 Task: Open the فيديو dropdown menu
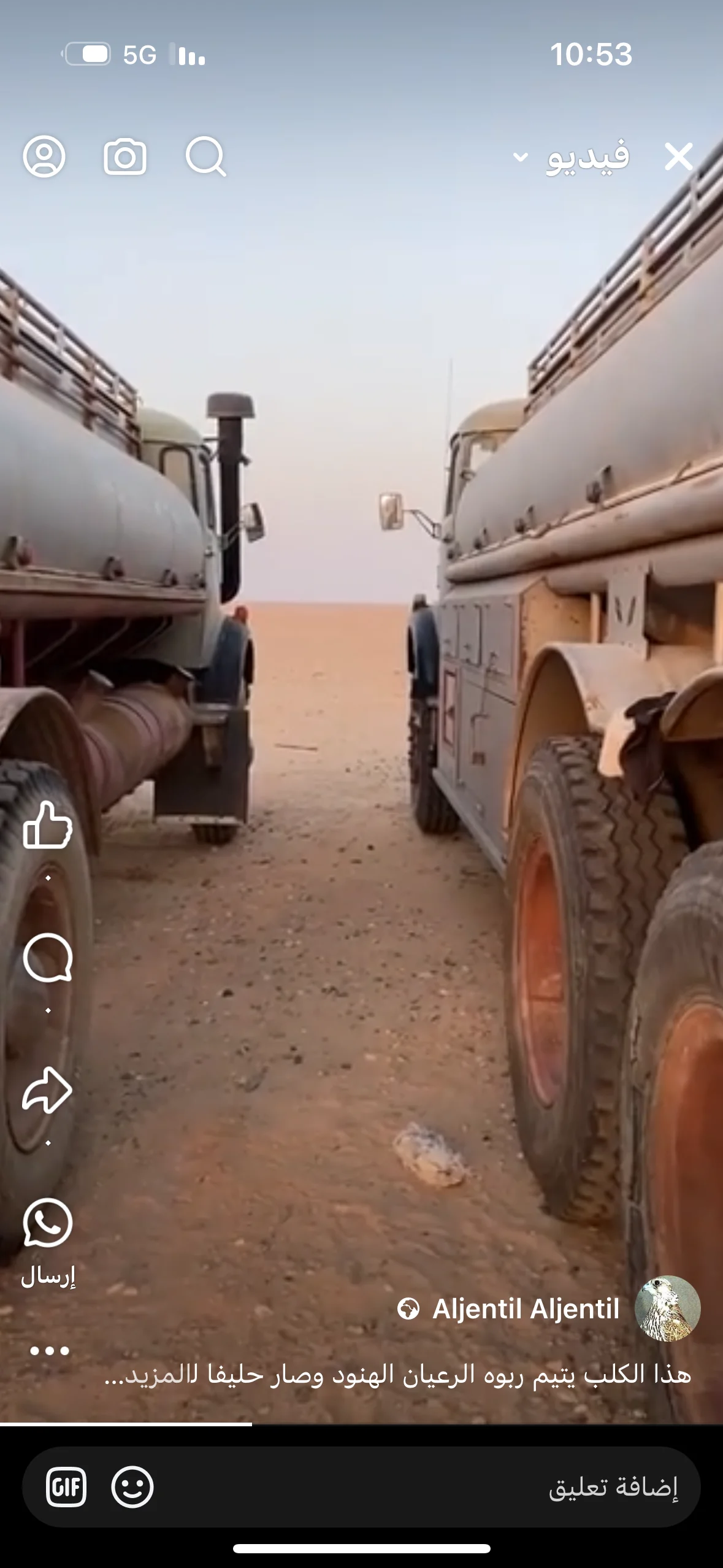[571, 157]
